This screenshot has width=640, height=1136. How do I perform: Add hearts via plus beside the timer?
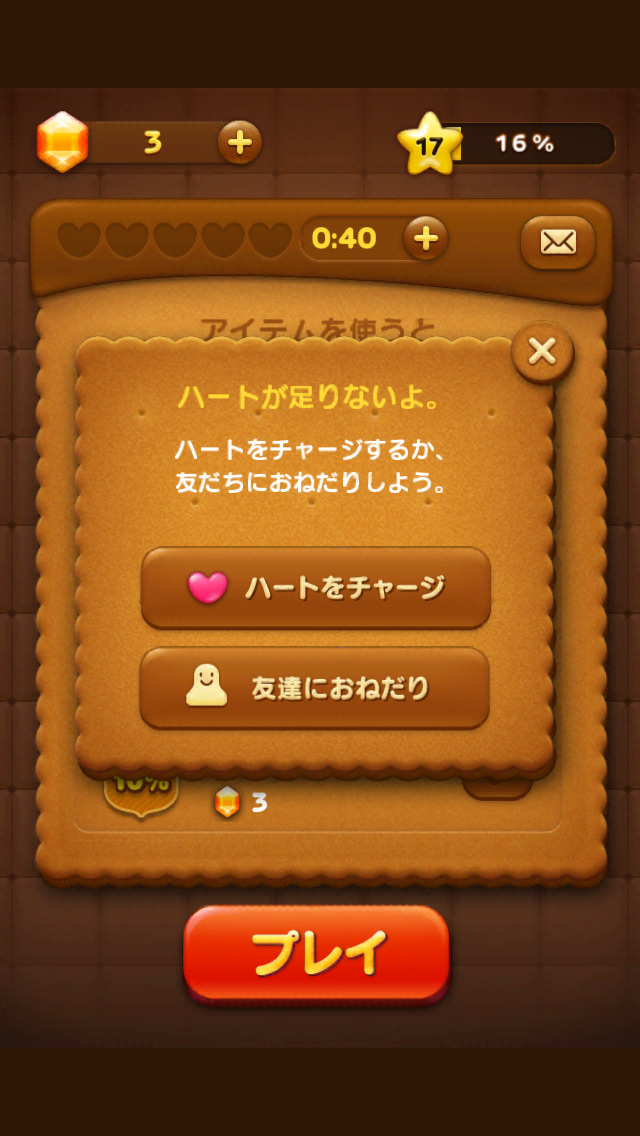coord(425,238)
